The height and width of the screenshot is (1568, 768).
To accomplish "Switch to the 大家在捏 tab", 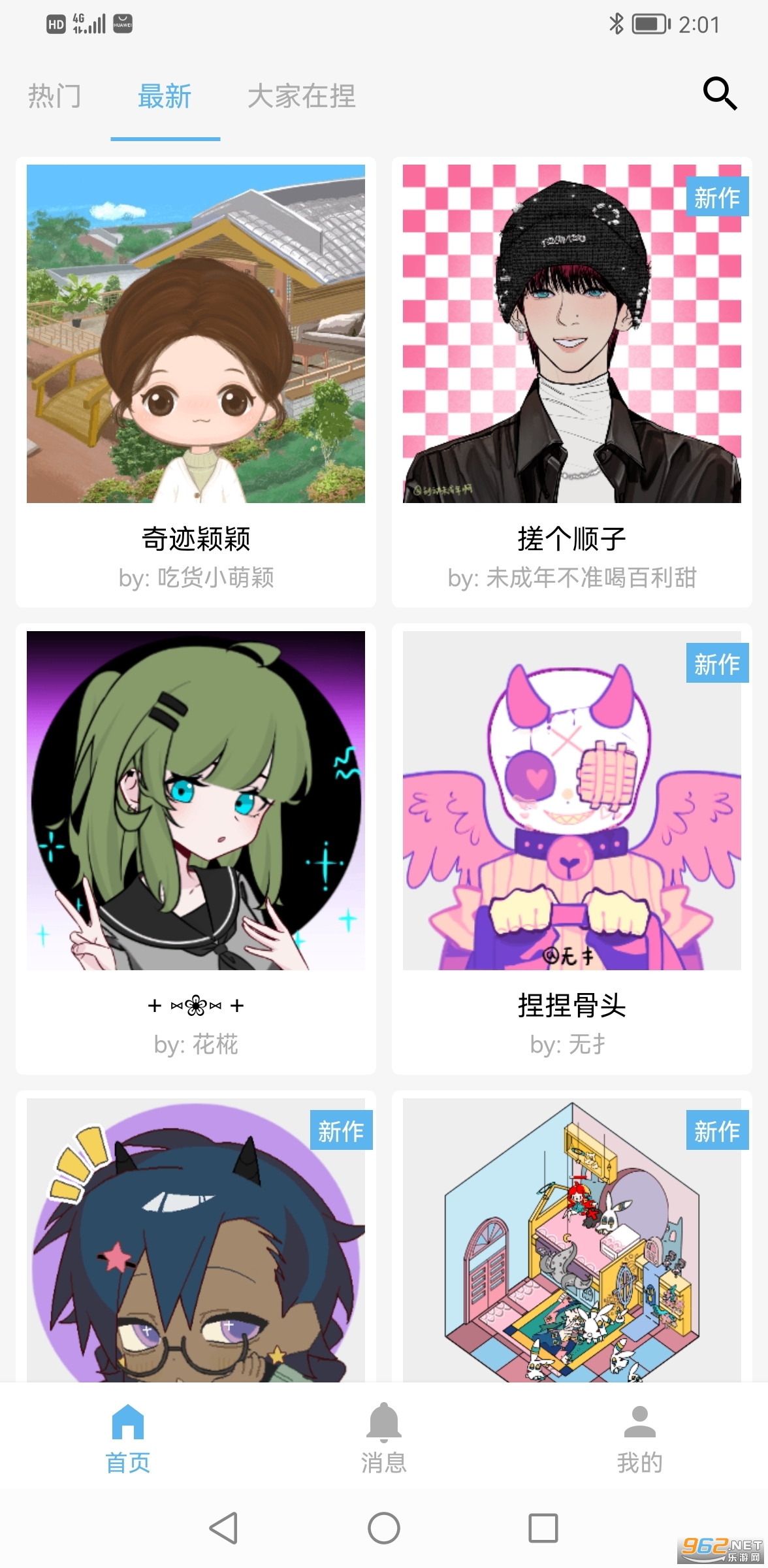I will click(302, 97).
